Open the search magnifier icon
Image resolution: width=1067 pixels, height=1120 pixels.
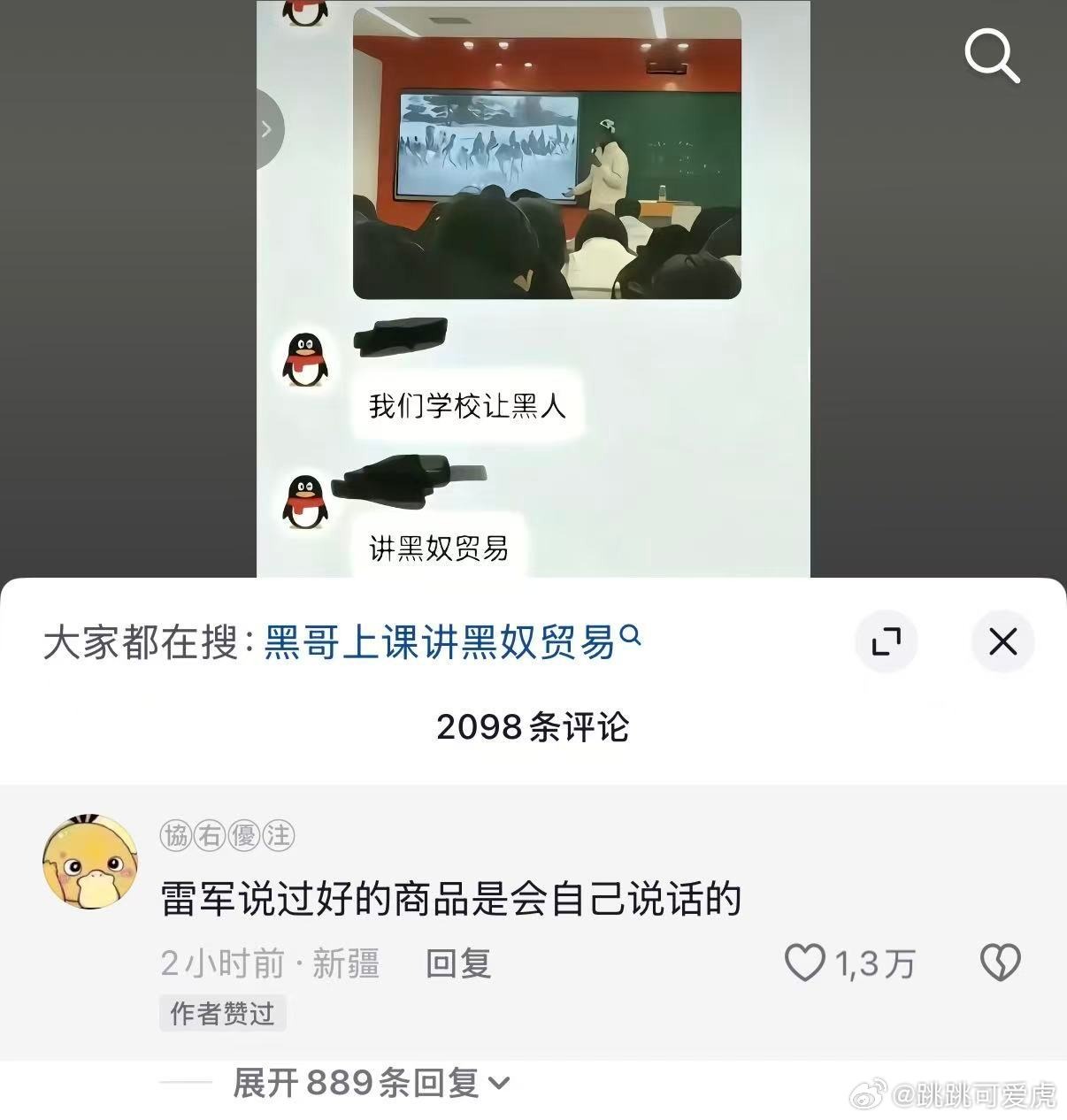992,55
